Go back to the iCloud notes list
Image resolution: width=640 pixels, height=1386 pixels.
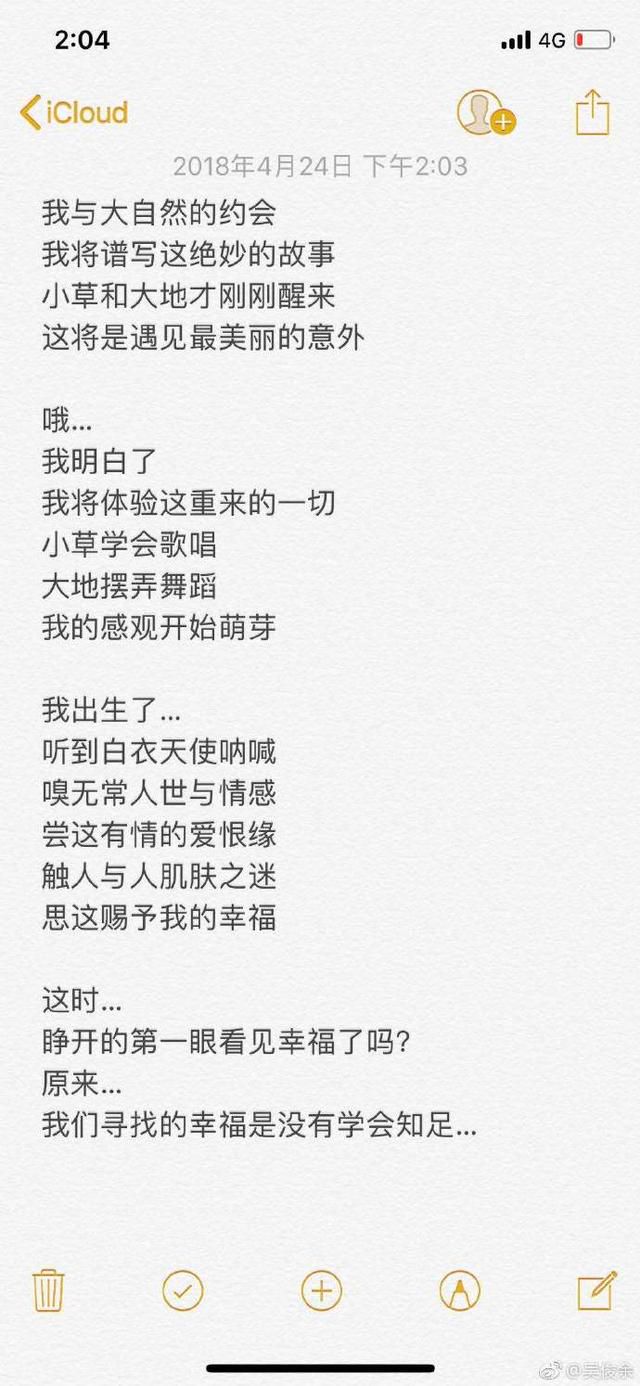point(74,112)
